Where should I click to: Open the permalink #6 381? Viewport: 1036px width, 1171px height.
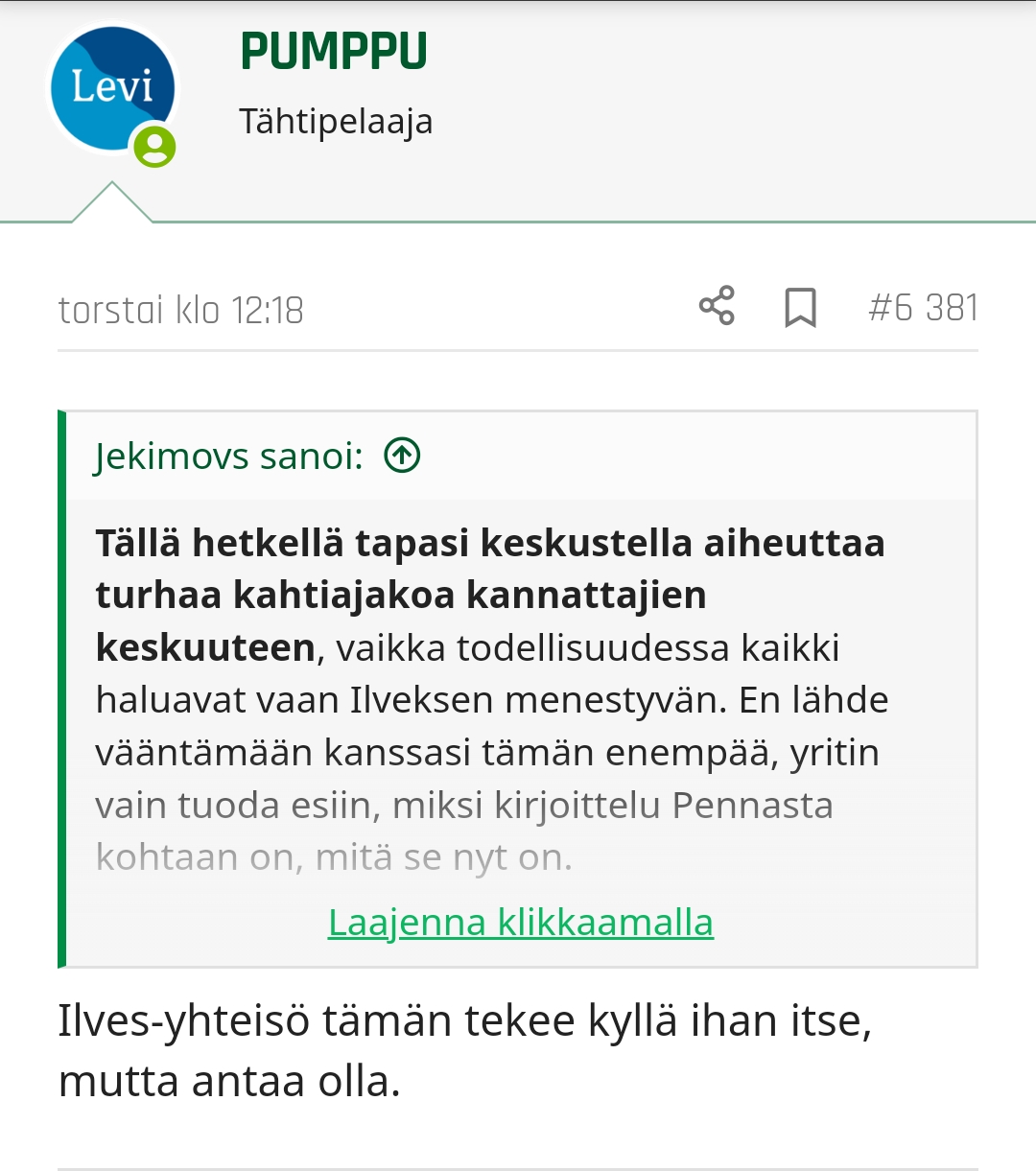(x=923, y=308)
